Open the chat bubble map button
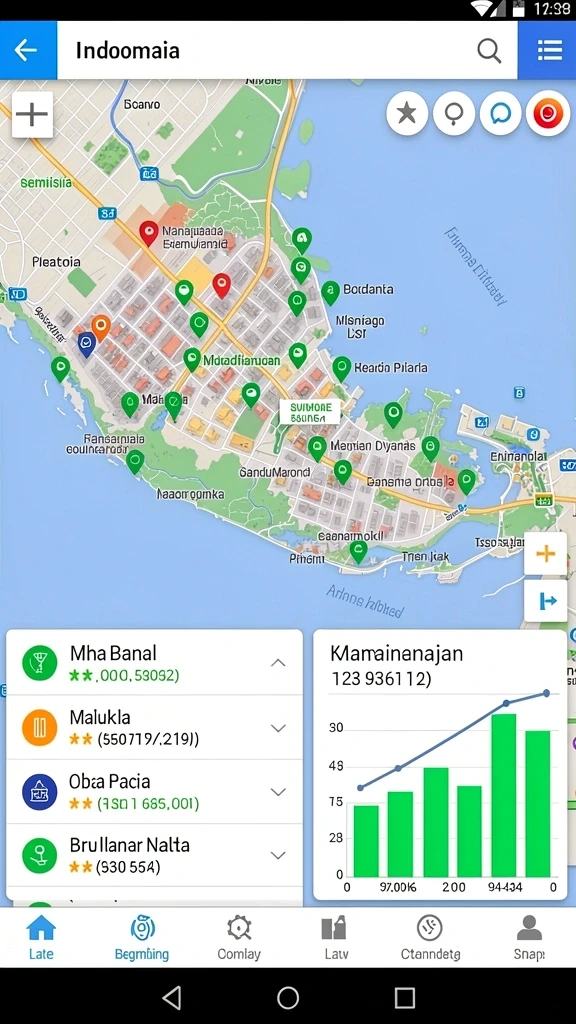The image size is (576, 1024). 501,114
